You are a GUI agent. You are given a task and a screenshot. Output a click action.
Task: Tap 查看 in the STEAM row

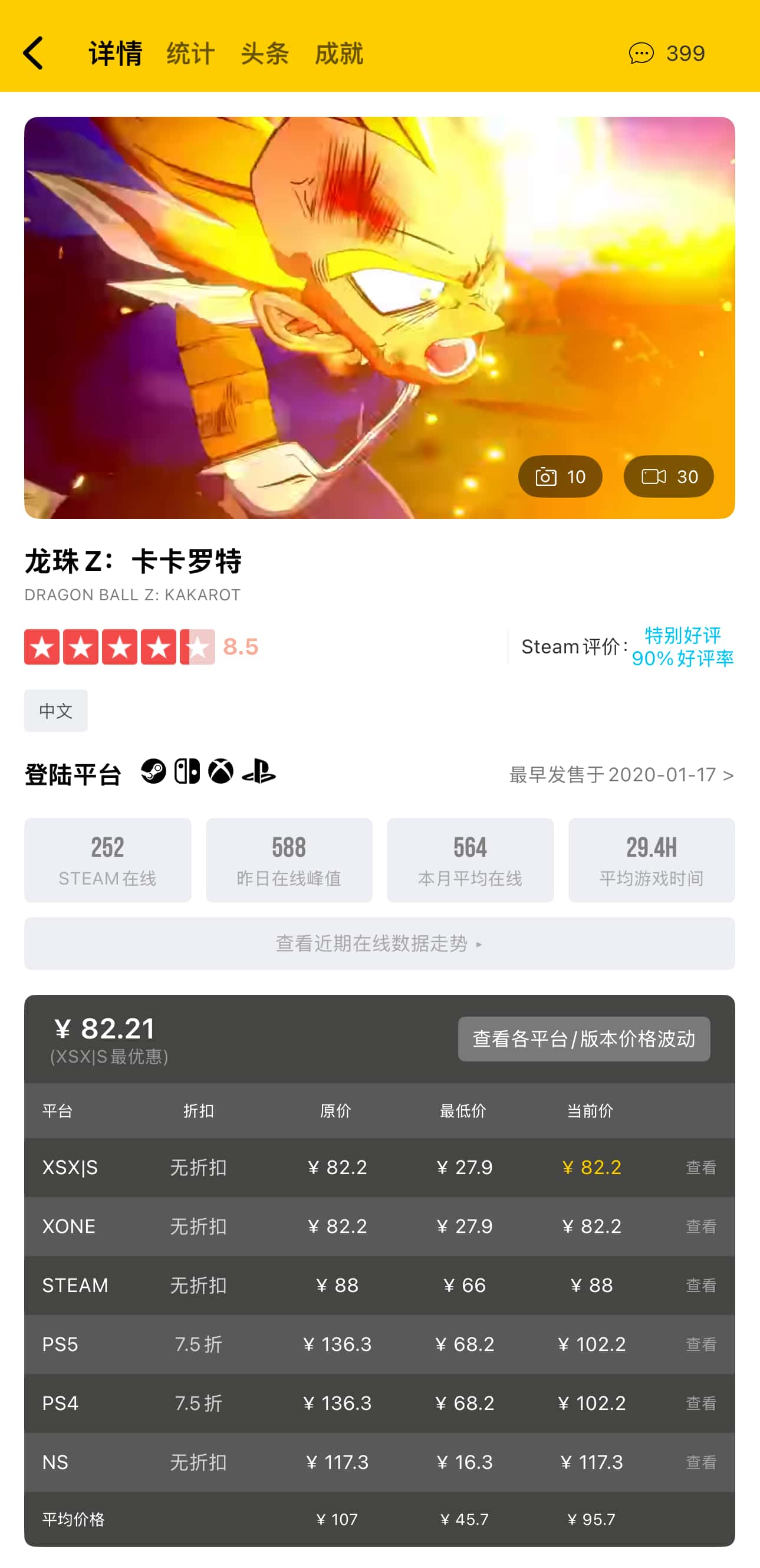[701, 1286]
